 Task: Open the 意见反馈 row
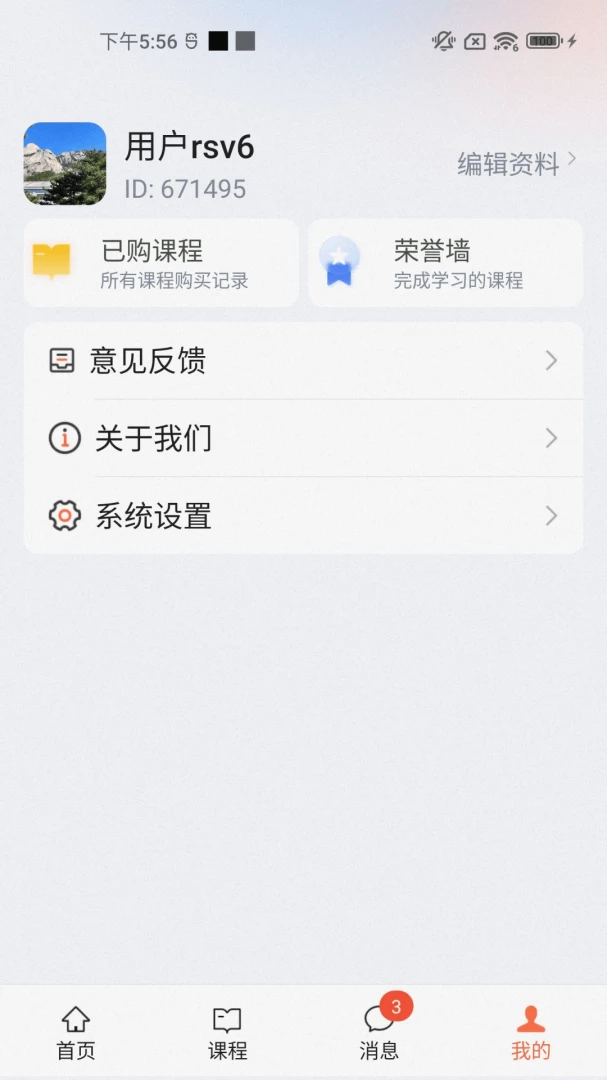303,360
